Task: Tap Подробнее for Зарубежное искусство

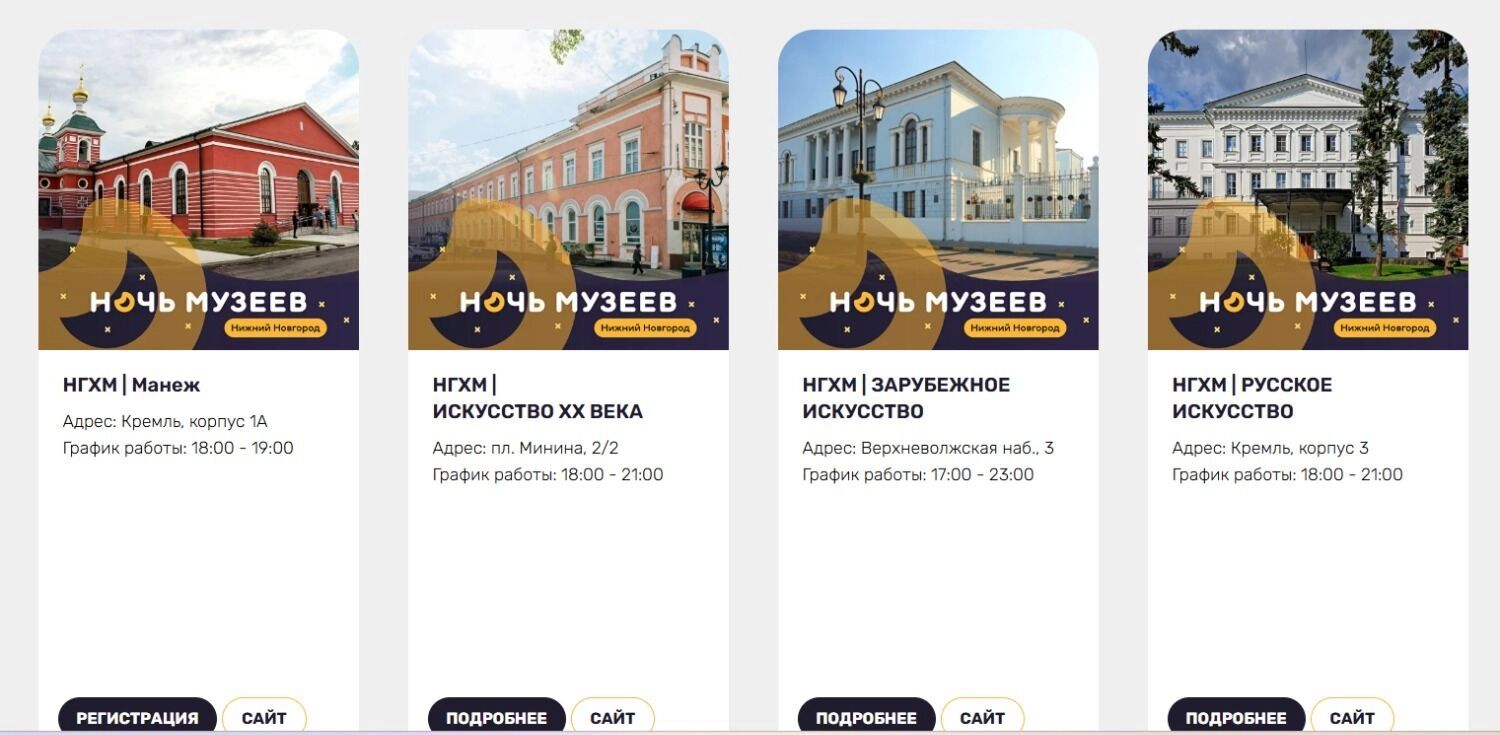Action: click(x=866, y=717)
